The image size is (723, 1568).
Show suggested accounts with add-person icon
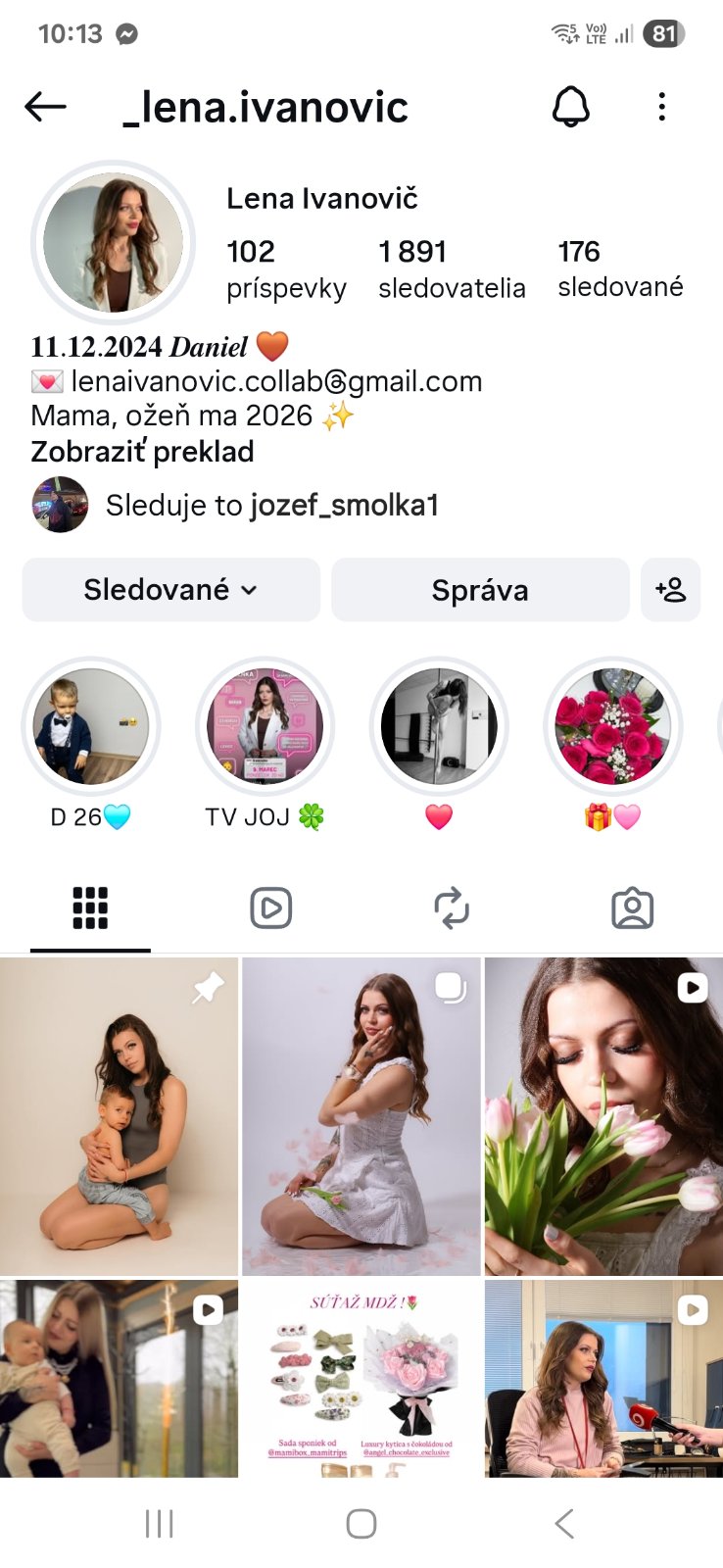[x=670, y=590]
